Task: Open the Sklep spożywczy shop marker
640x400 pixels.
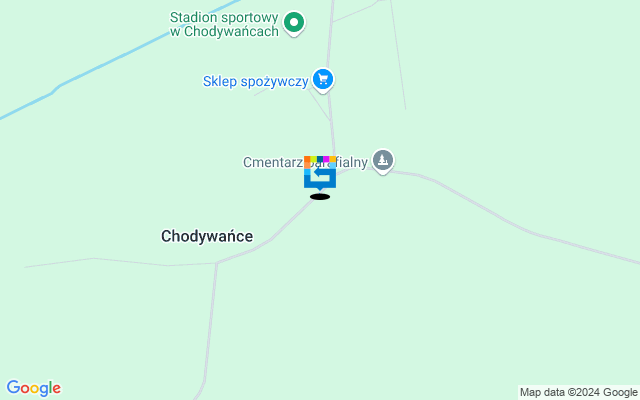Action: [x=322, y=79]
